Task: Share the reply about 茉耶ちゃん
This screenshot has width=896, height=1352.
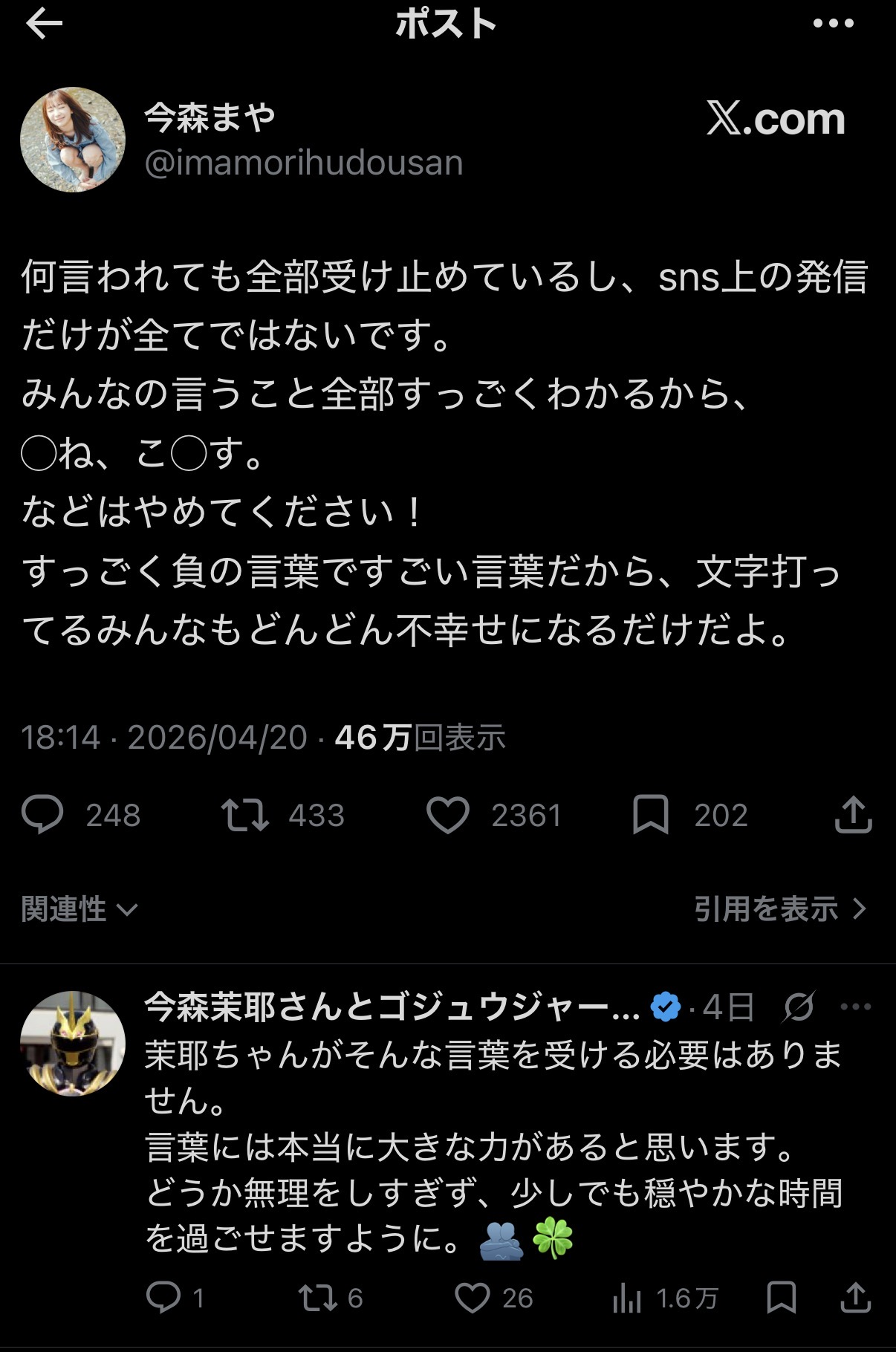Action: click(855, 1298)
